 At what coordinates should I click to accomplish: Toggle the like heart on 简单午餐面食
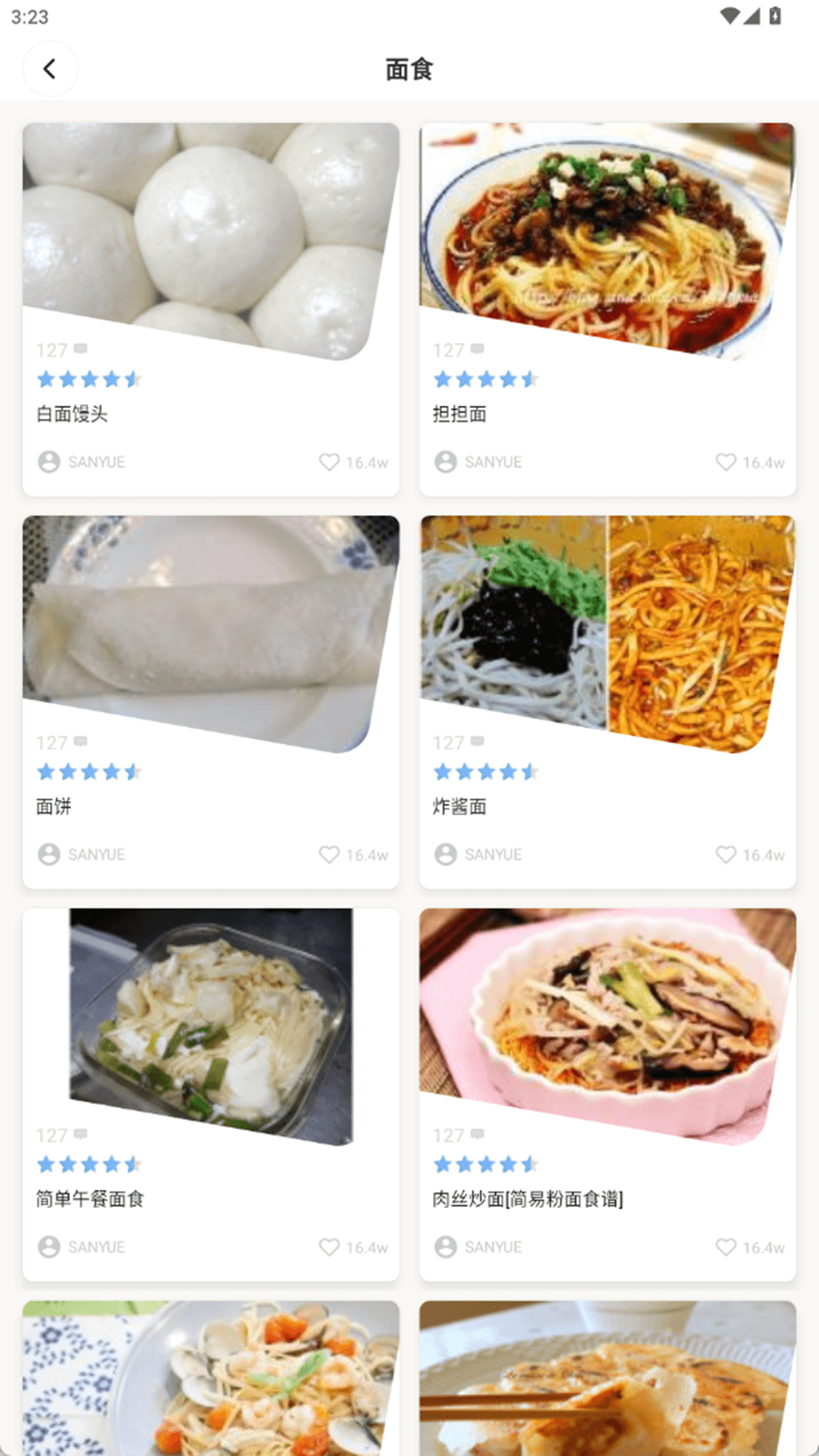[329, 1247]
